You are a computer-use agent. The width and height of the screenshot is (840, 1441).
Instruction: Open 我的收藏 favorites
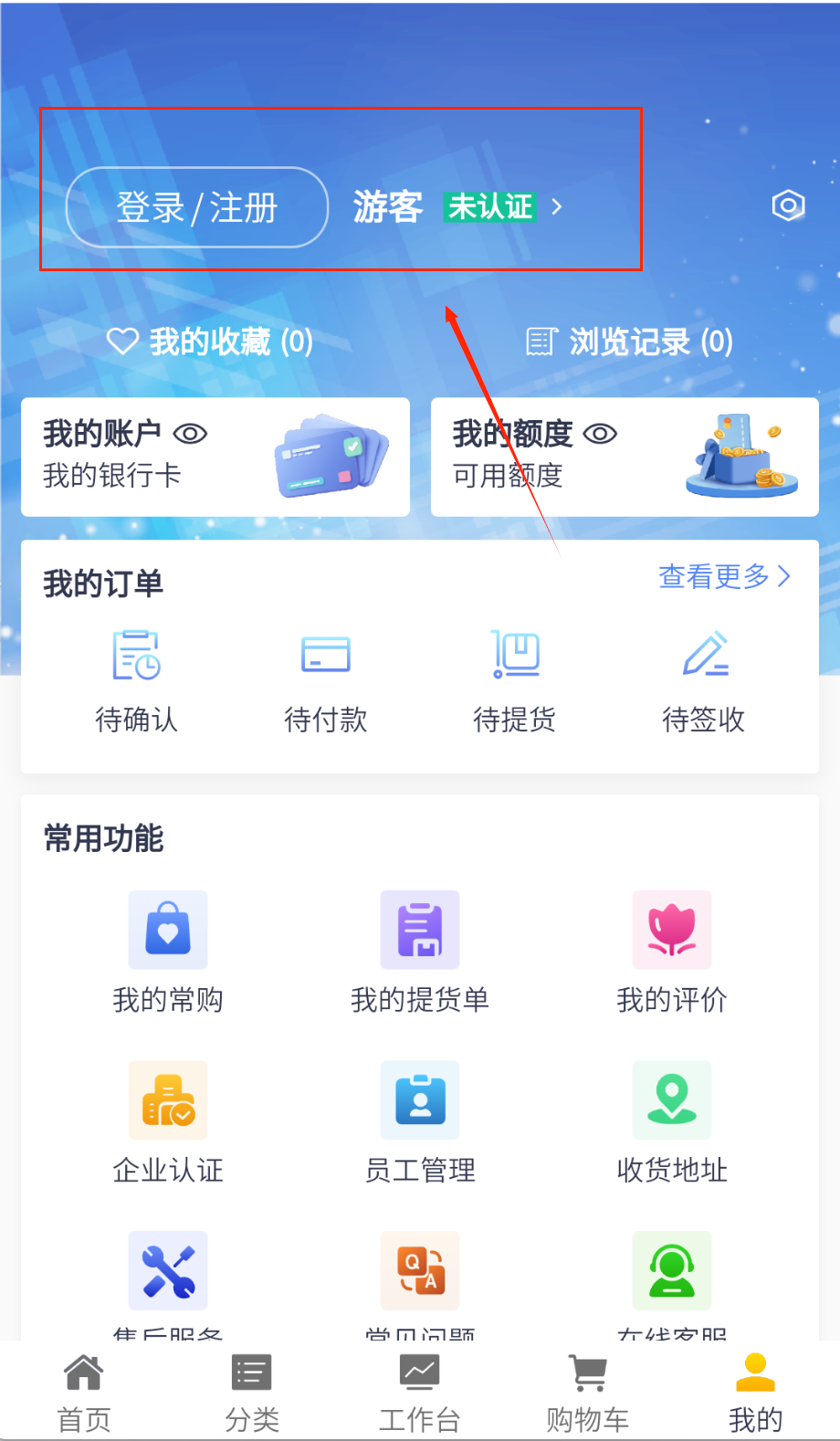(210, 342)
